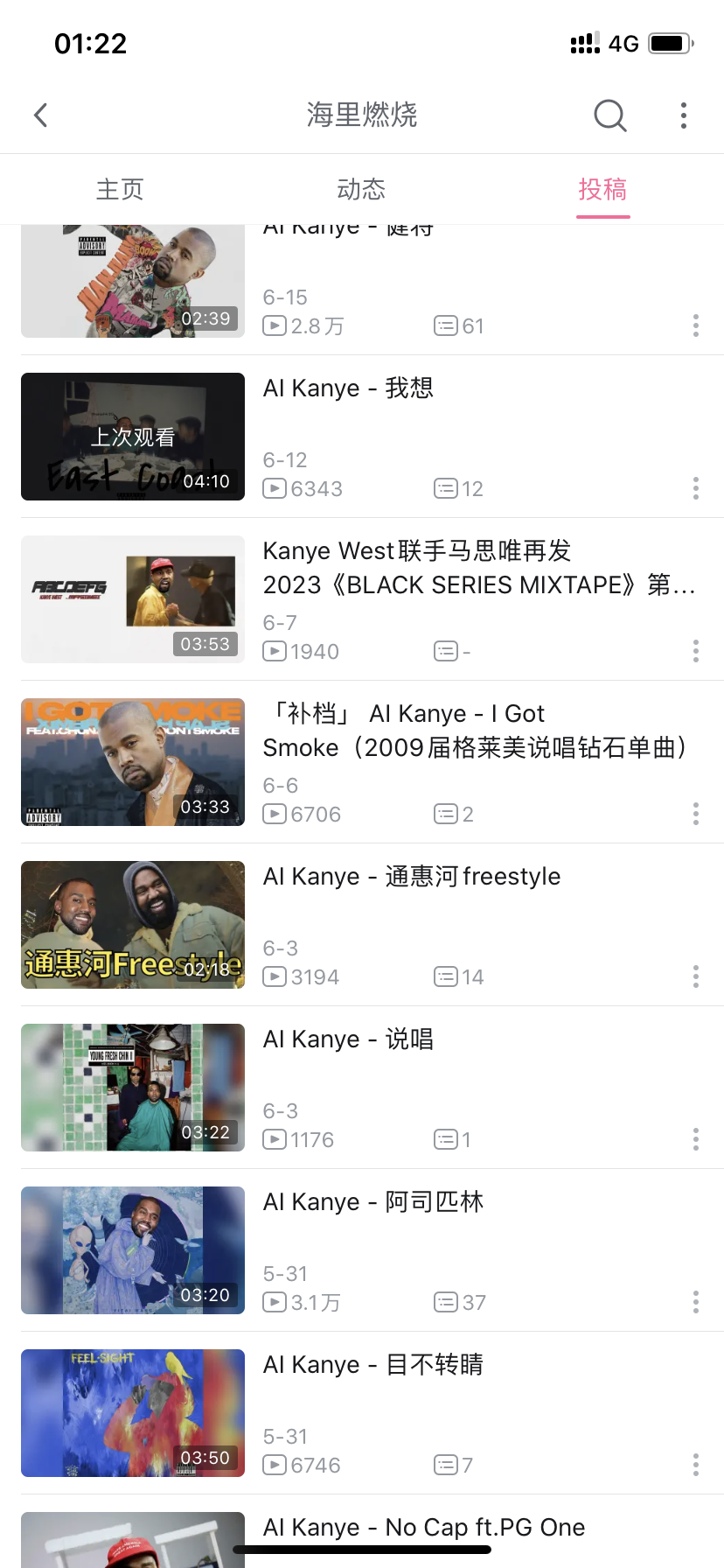
Task: Go back using the top-left arrow
Action: (40, 115)
